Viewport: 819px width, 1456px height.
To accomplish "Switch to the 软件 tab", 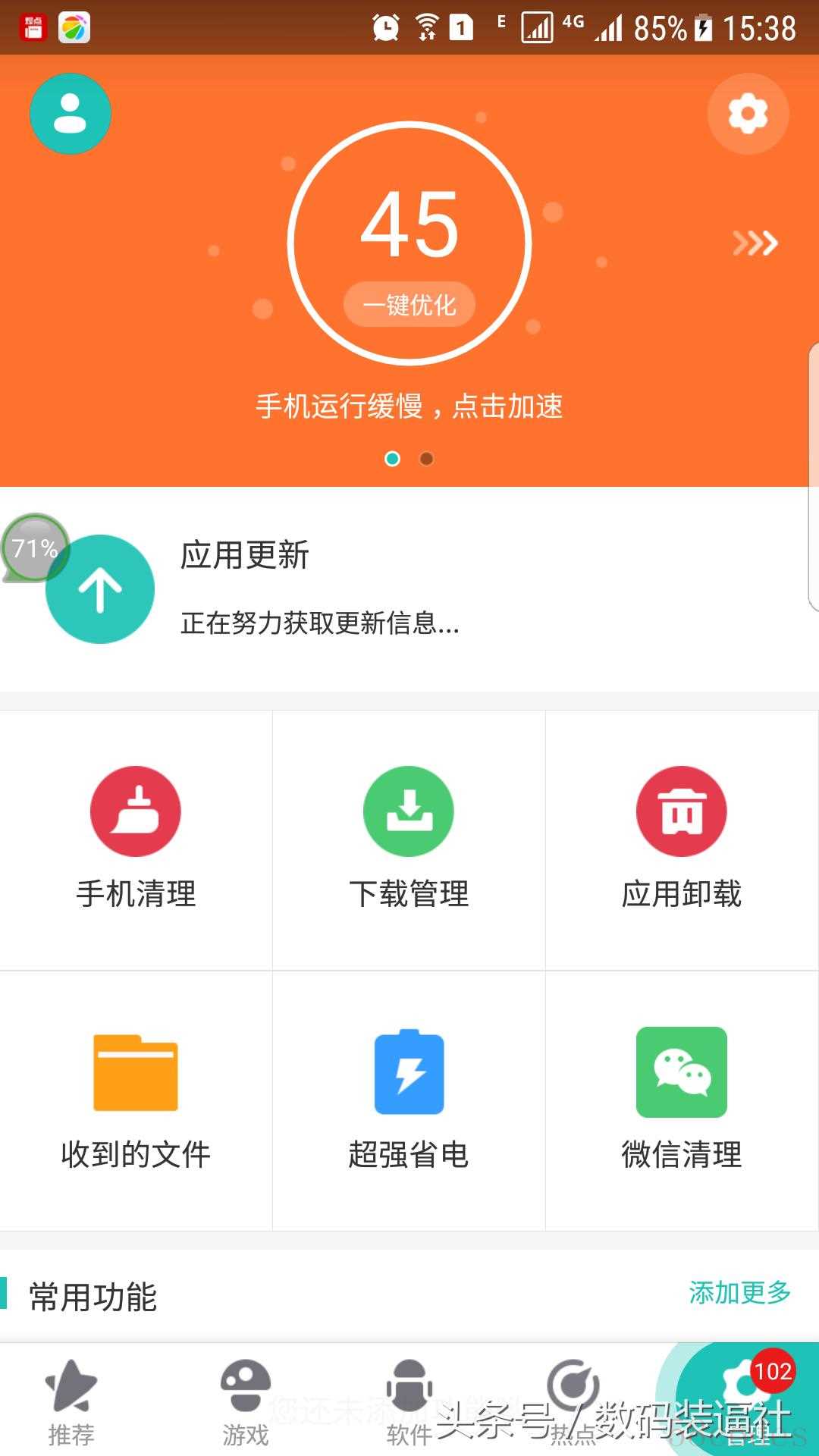I will click(x=409, y=1401).
